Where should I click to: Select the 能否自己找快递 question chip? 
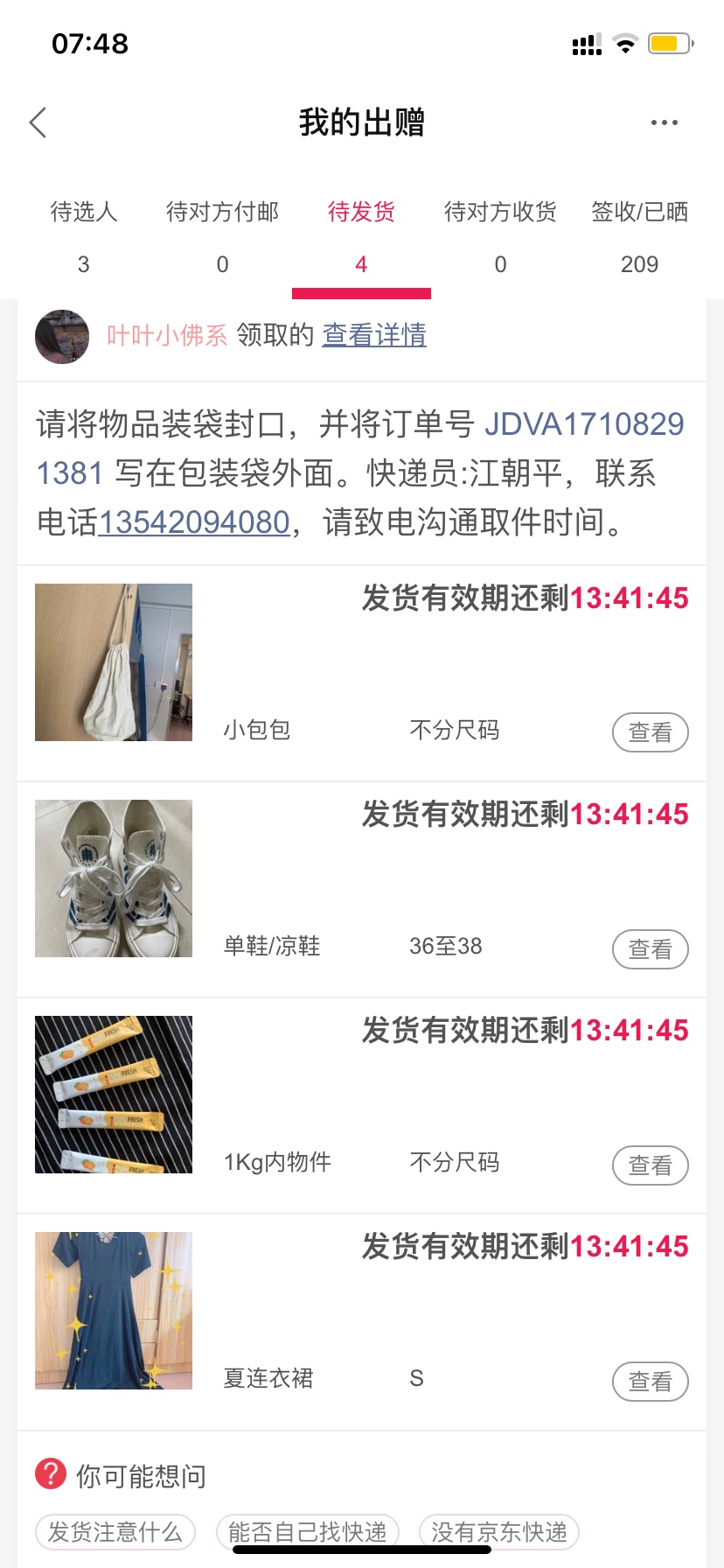click(x=307, y=1532)
